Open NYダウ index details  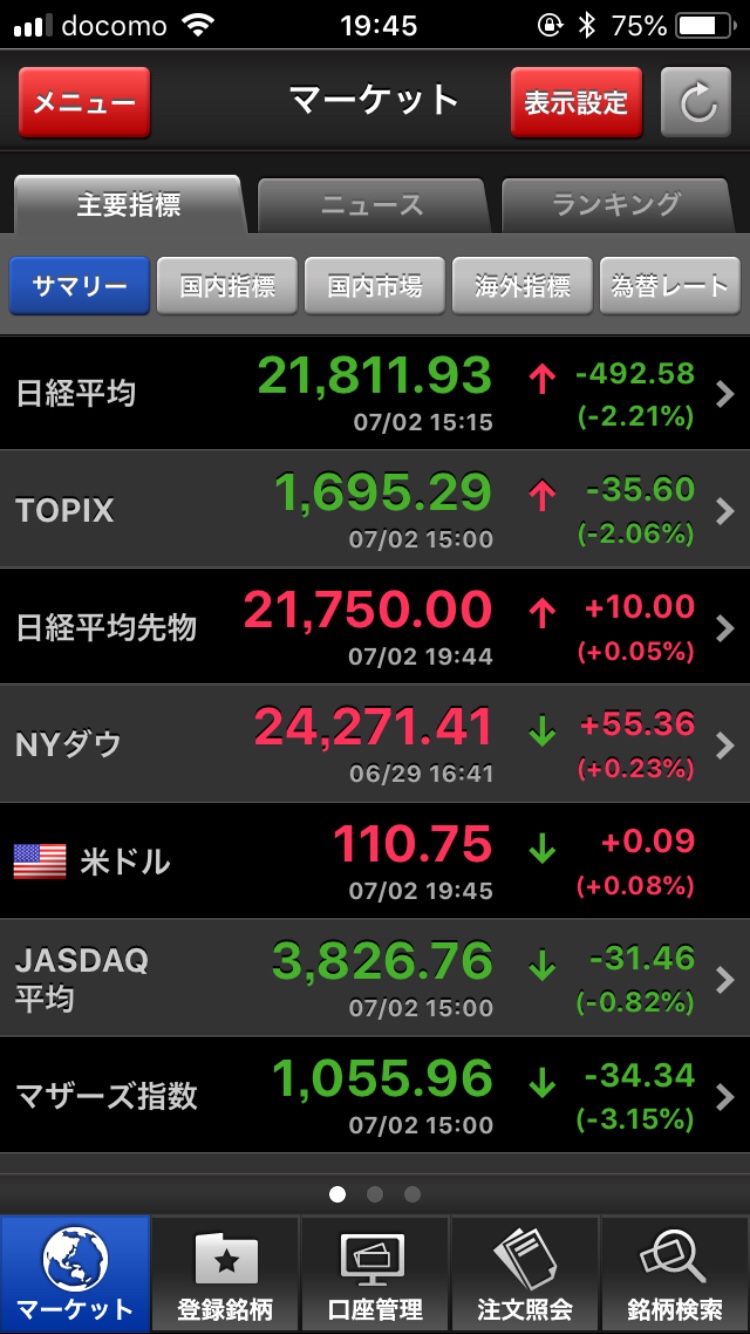tap(375, 744)
